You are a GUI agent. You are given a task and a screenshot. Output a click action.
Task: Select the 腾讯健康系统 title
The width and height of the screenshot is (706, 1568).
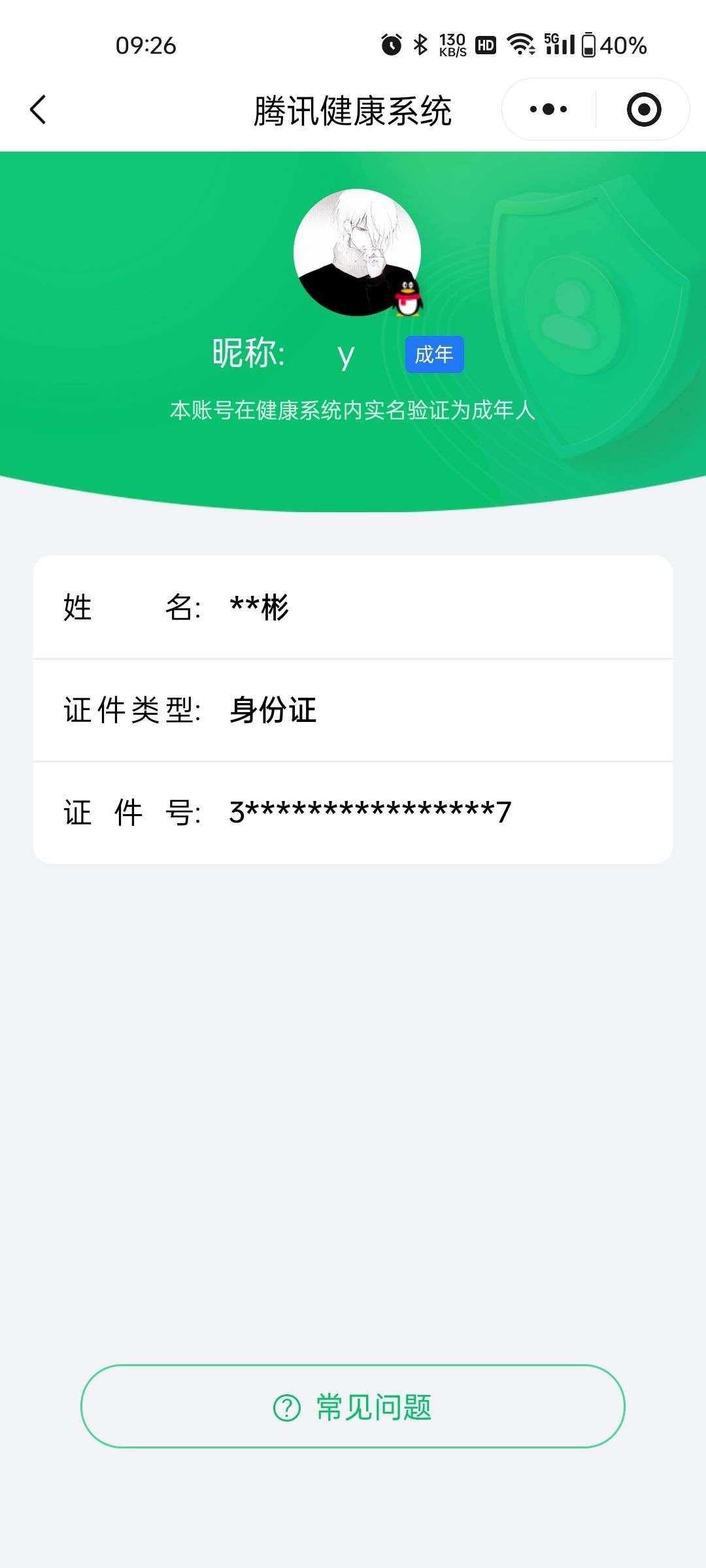click(x=353, y=109)
